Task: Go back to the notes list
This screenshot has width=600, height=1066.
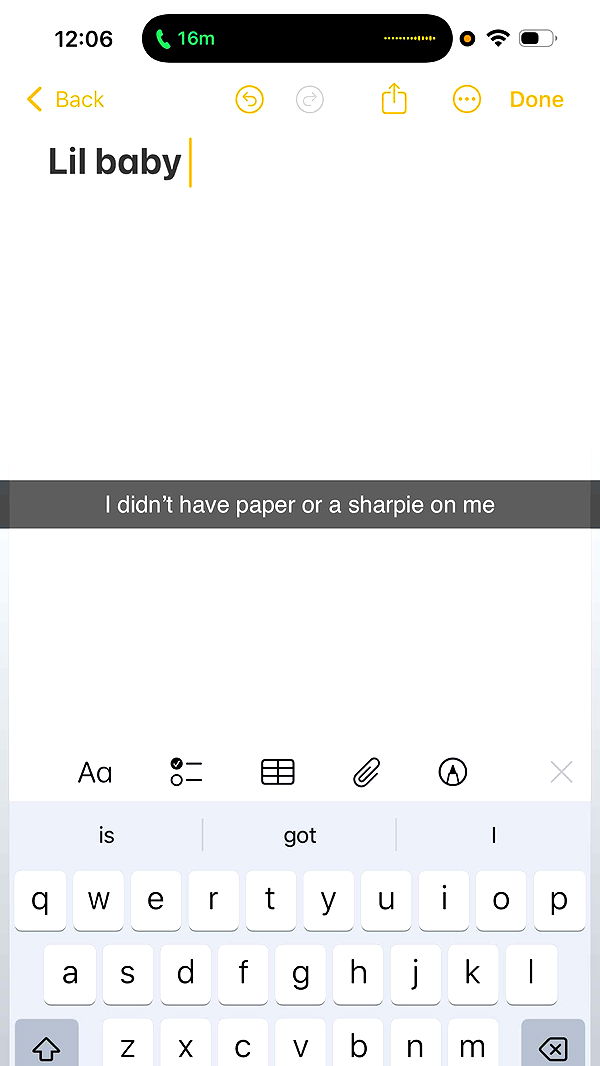Action: pyautogui.click(x=66, y=99)
